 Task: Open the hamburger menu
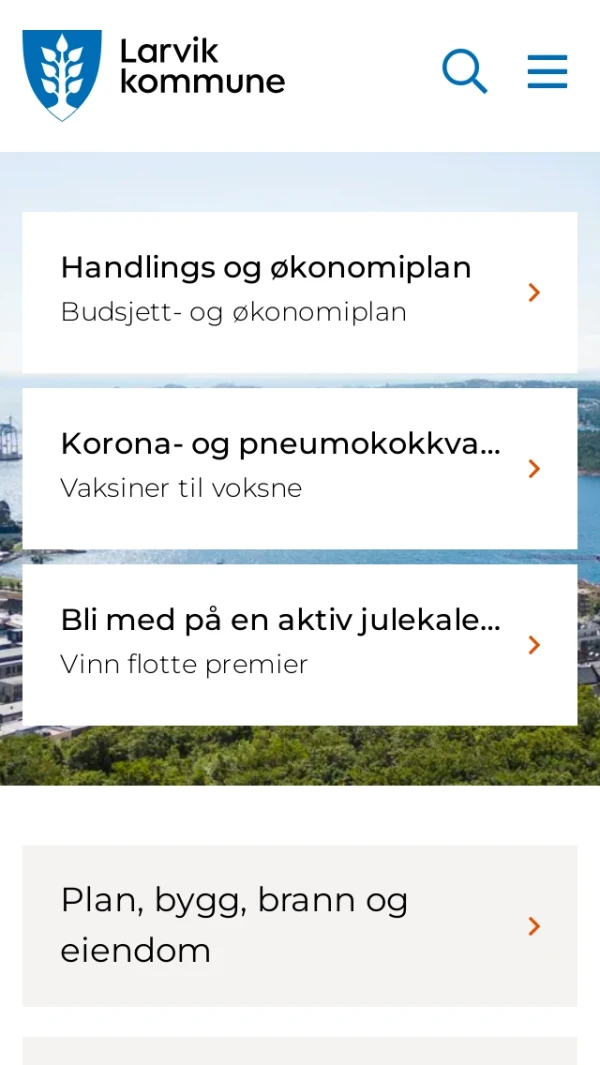coord(547,72)
